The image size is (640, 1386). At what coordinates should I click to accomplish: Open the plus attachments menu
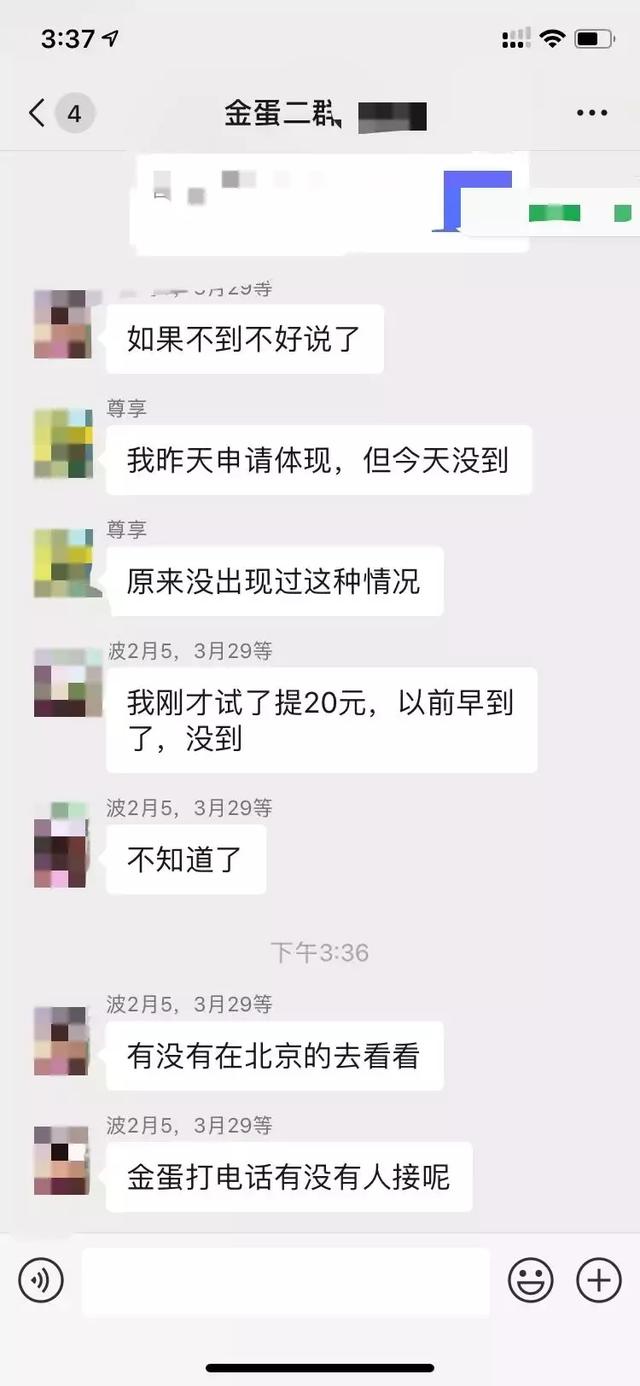coord(598,1280)
